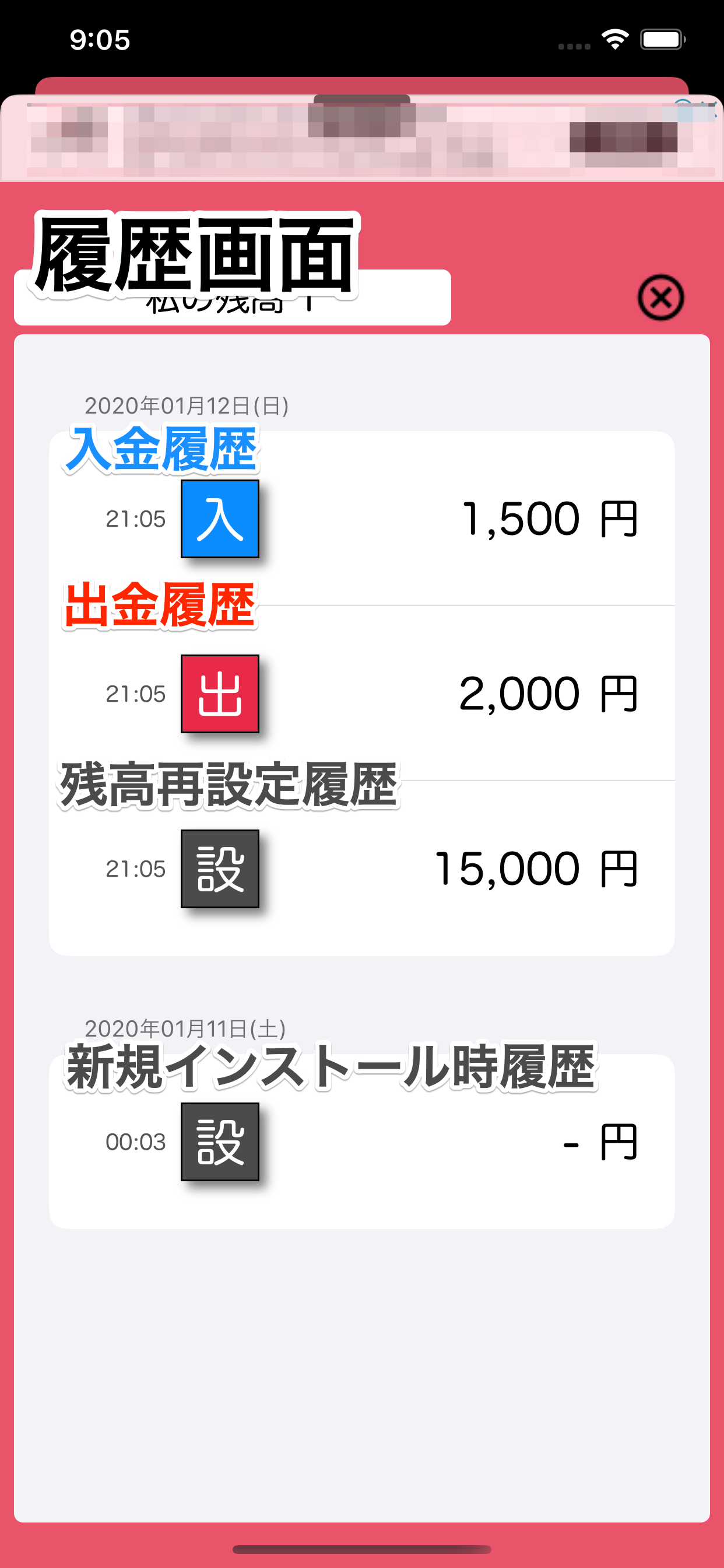This screenshot has width=724, height=1568.
Task: Tap the home indicator bar at bottom
Action: click(x=362, y=1549)
